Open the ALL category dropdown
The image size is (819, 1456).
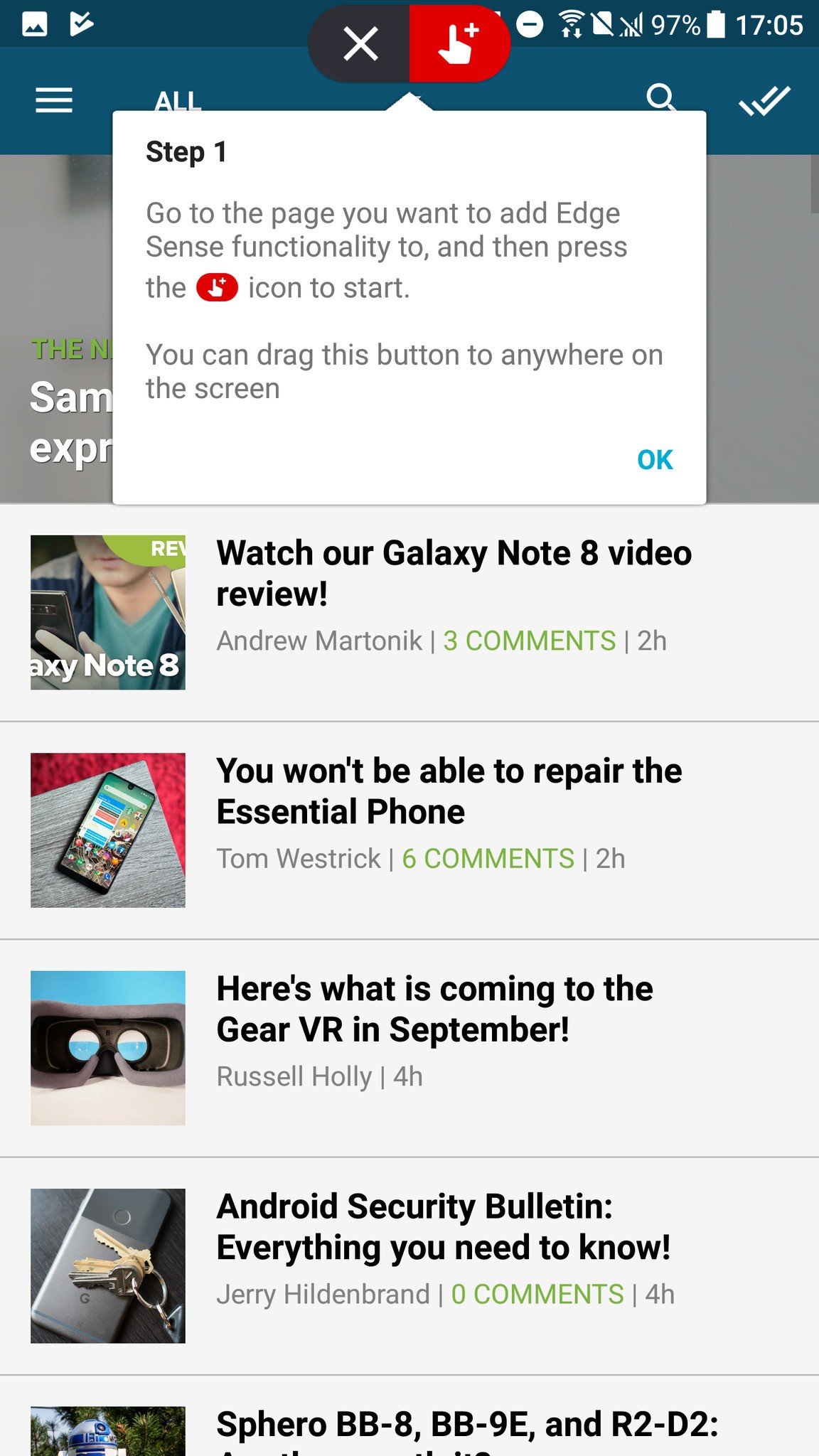(178, 102)
